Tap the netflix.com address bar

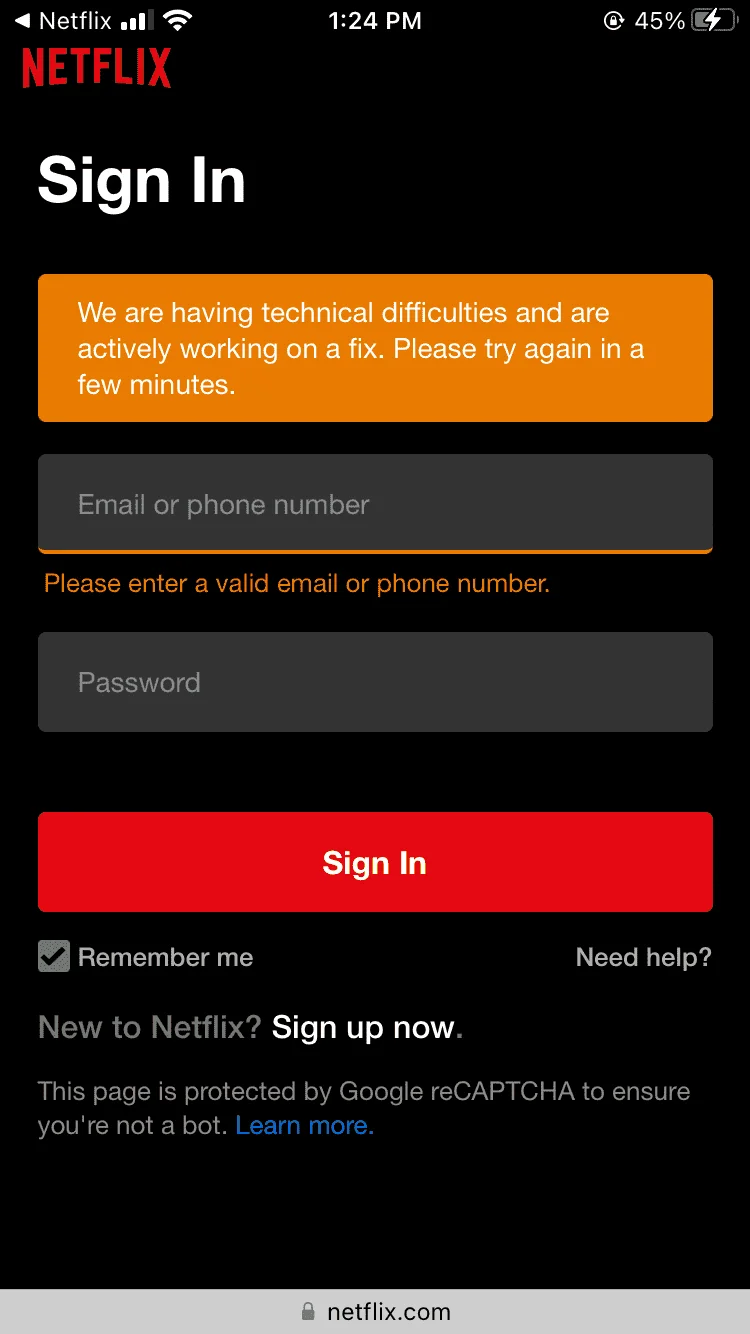(375, 1311)
